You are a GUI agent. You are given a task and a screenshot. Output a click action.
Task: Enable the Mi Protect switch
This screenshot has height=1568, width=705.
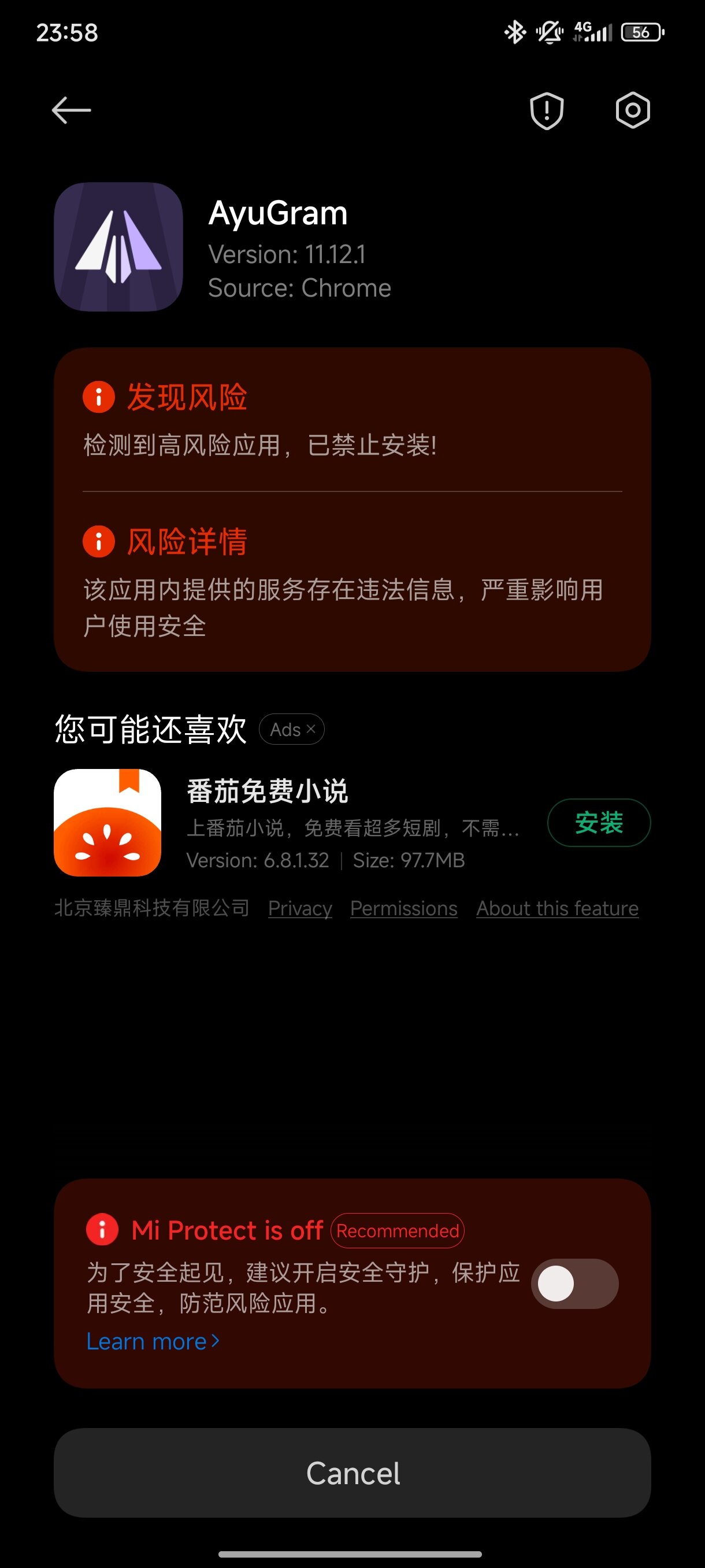click(575, 1284)
